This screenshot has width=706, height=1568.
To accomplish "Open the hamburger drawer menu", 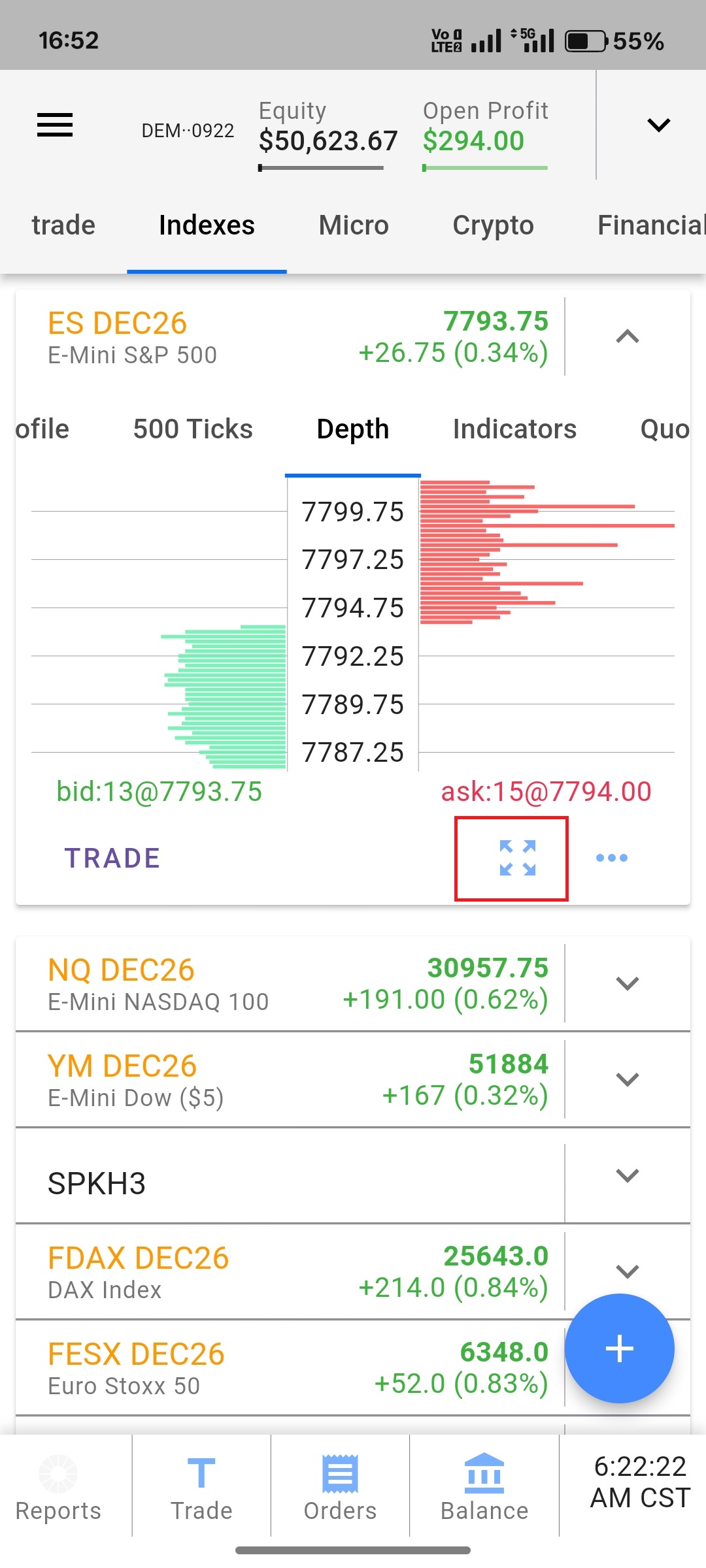I will point(55,125).
